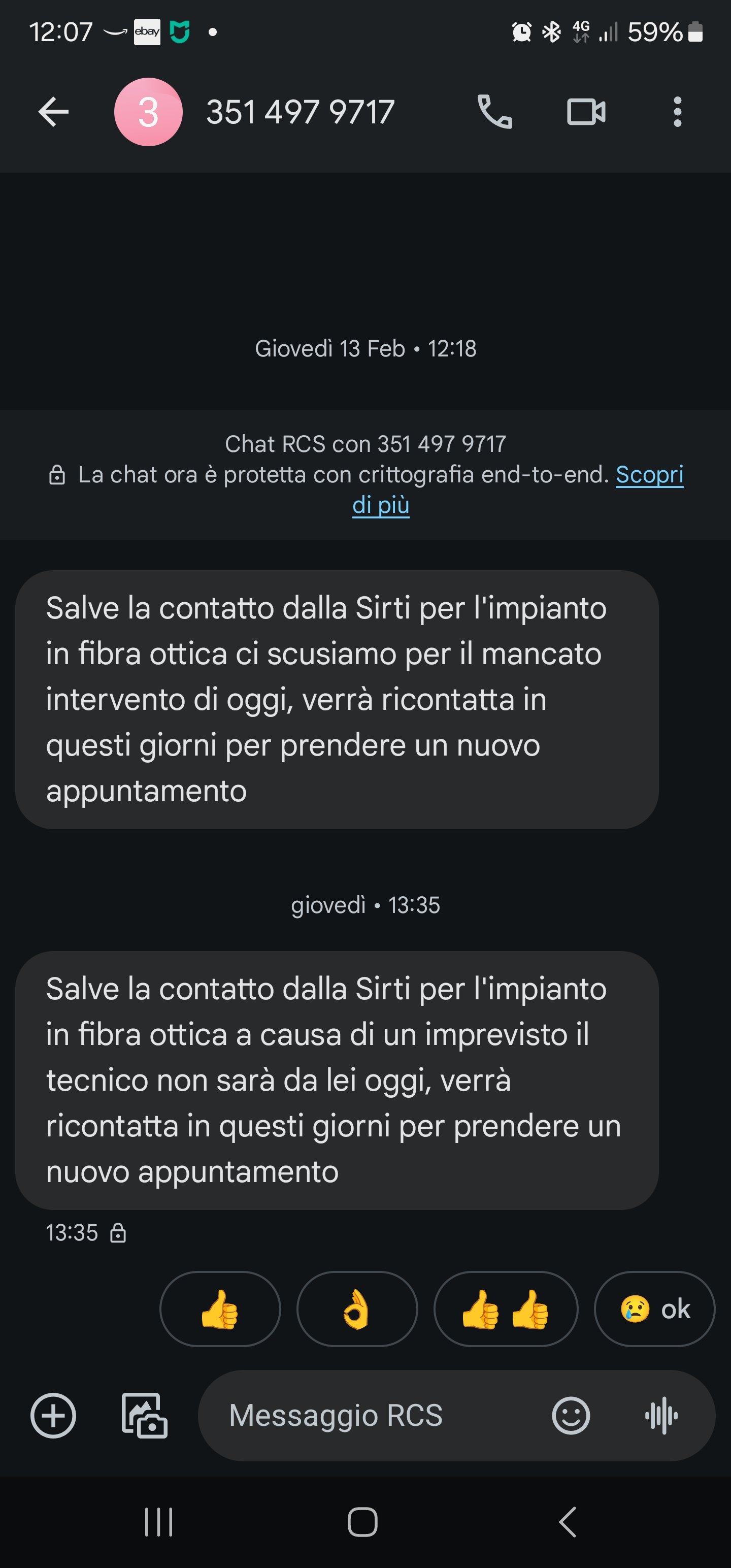Start a voice call with 351 497 9717
The height and width of the screenshot is (1568, 731).
[494, 112]
